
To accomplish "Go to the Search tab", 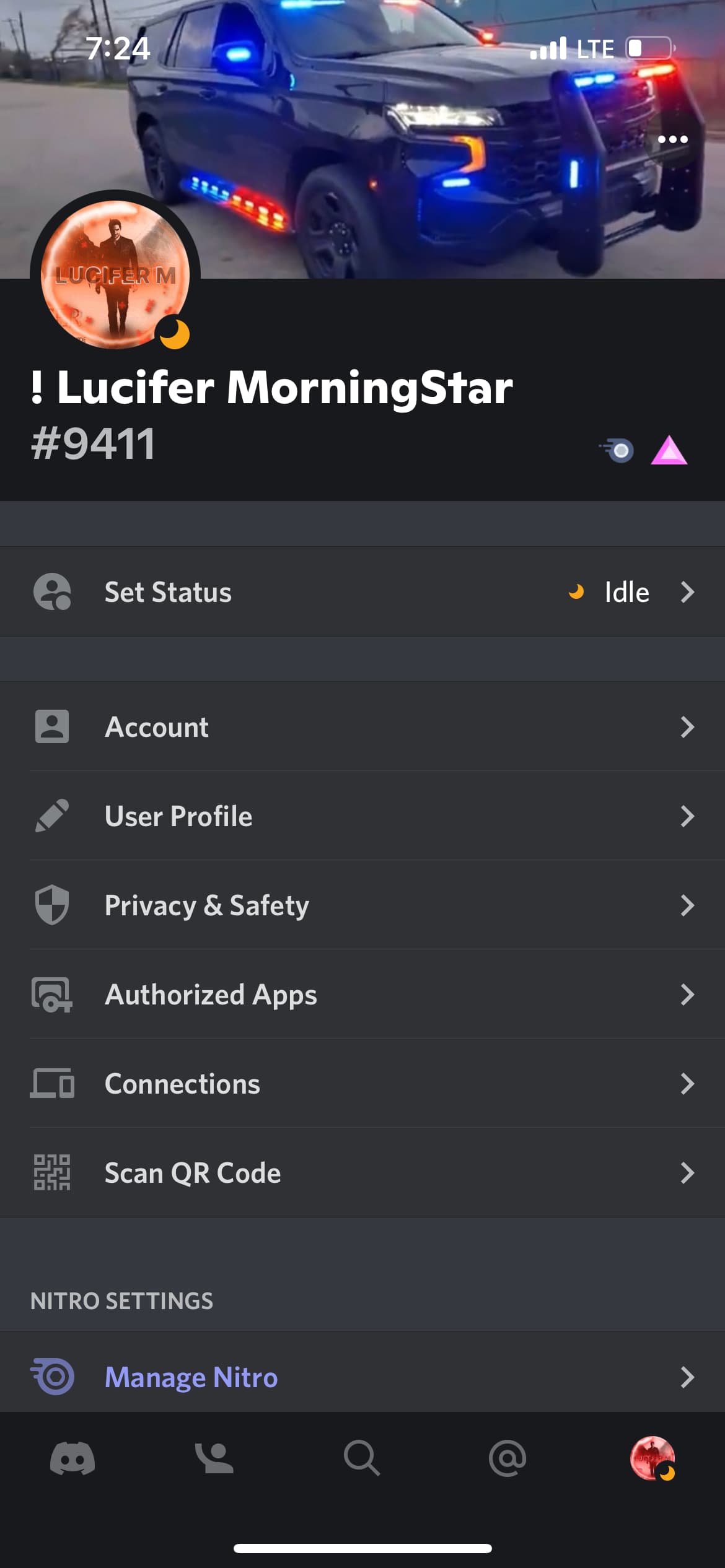I will pyautogui.click(x=362, y=1458).
